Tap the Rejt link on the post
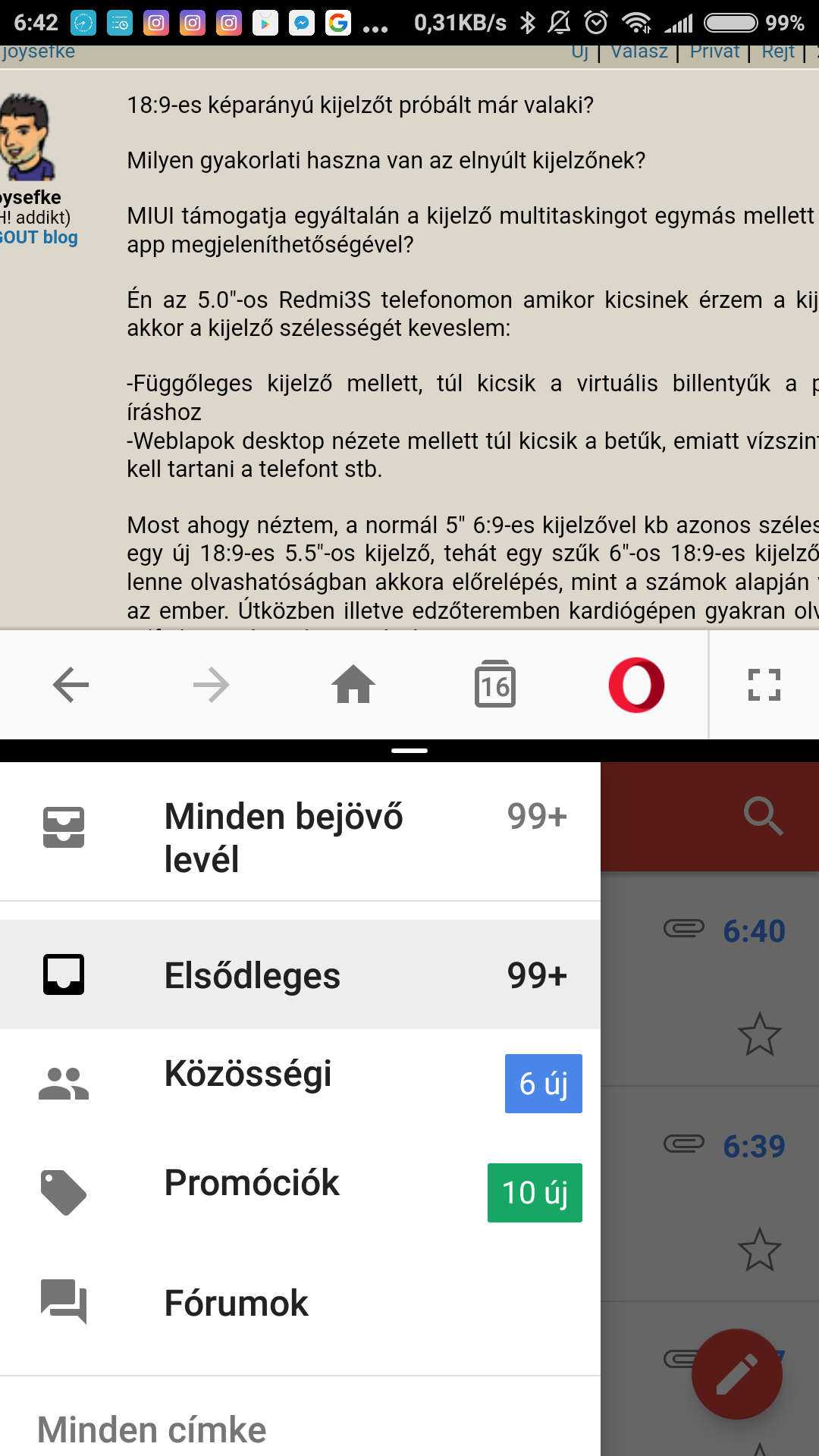Viewport: 819px width, 1456px height. tap(778, 52)
